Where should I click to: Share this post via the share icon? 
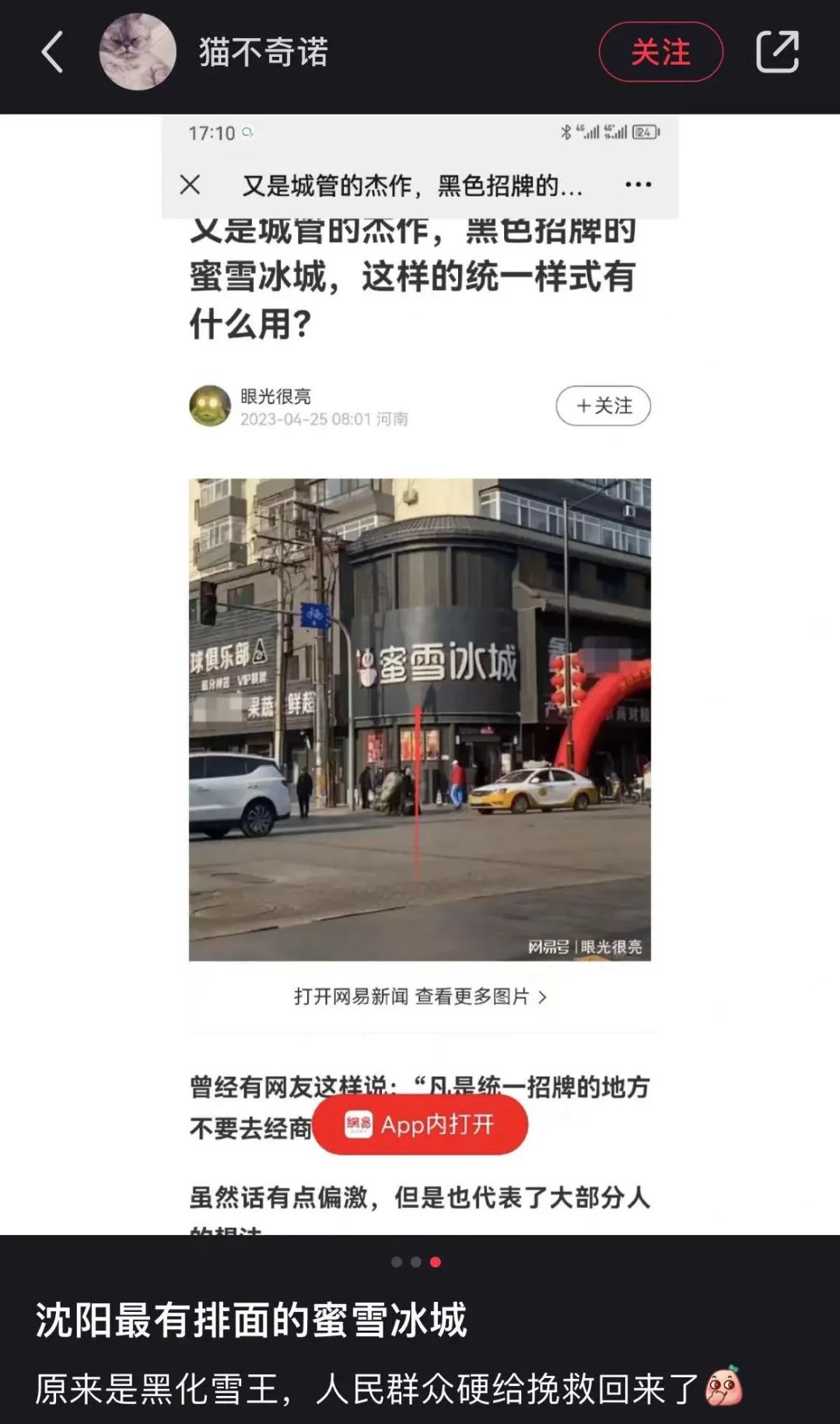click(777, 52)
